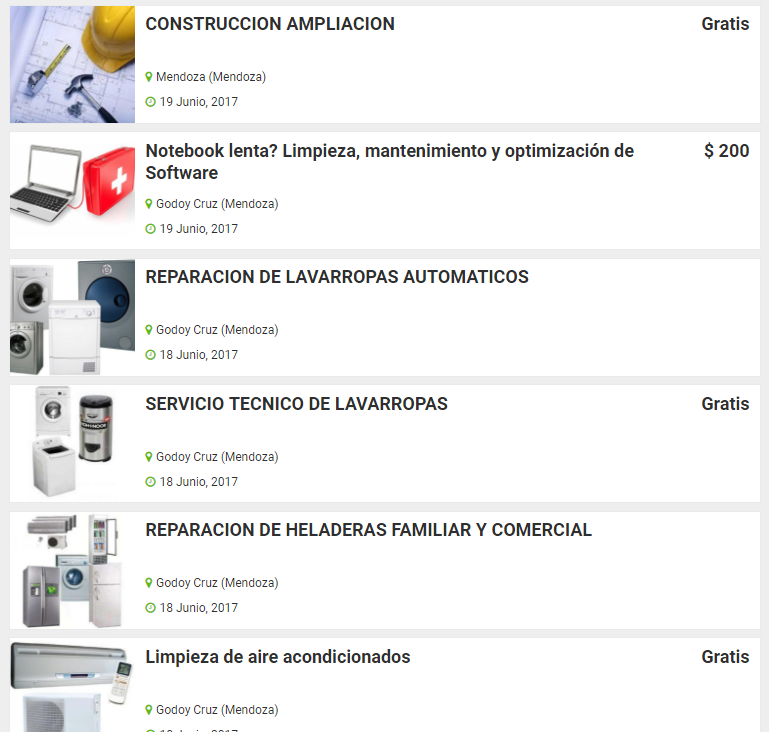The width and height of the screenshot is (769, 732).
Task: View the Limpieza de aire acondicionados listing
Action: [x=278, y=657]
